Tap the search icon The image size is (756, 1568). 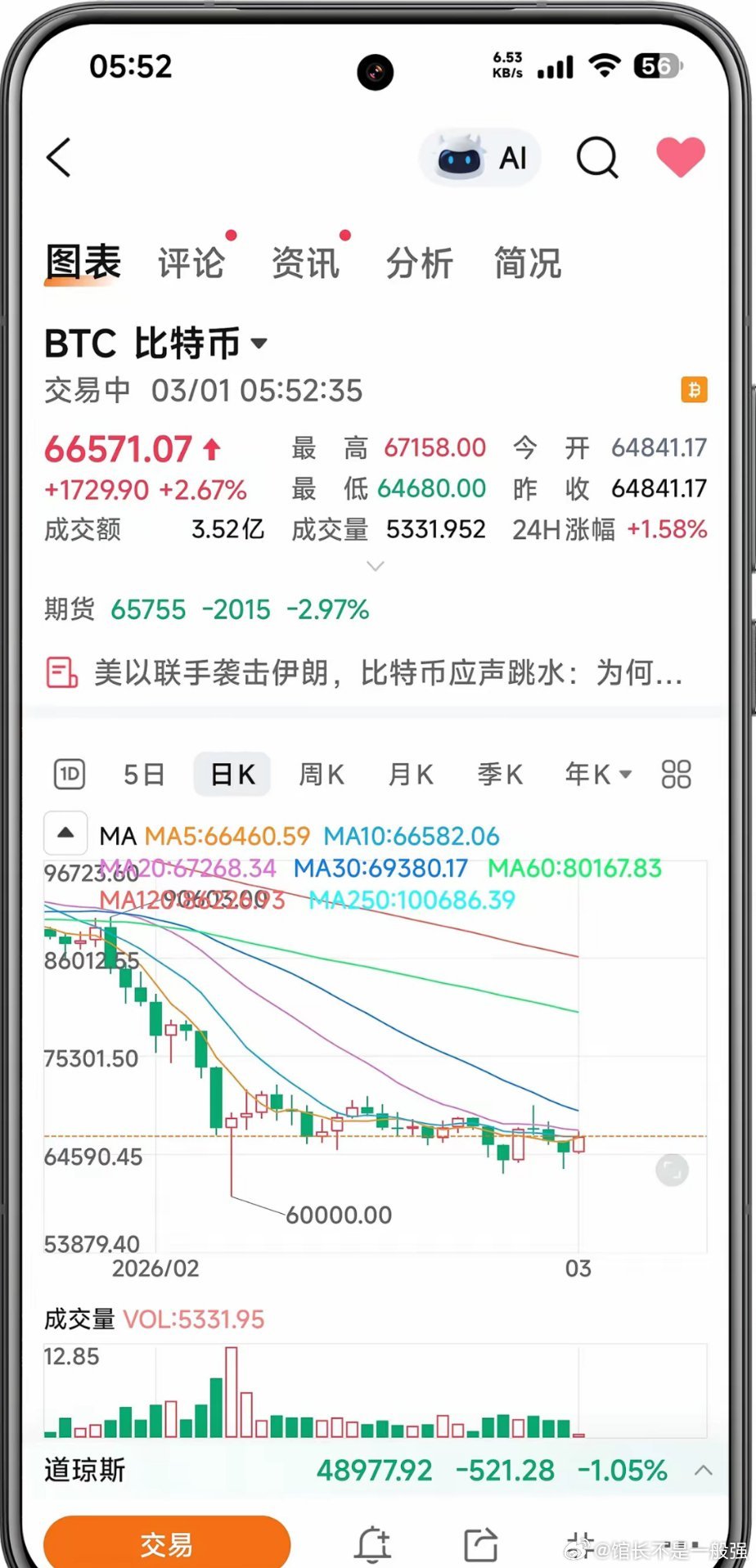coord(596,158)
